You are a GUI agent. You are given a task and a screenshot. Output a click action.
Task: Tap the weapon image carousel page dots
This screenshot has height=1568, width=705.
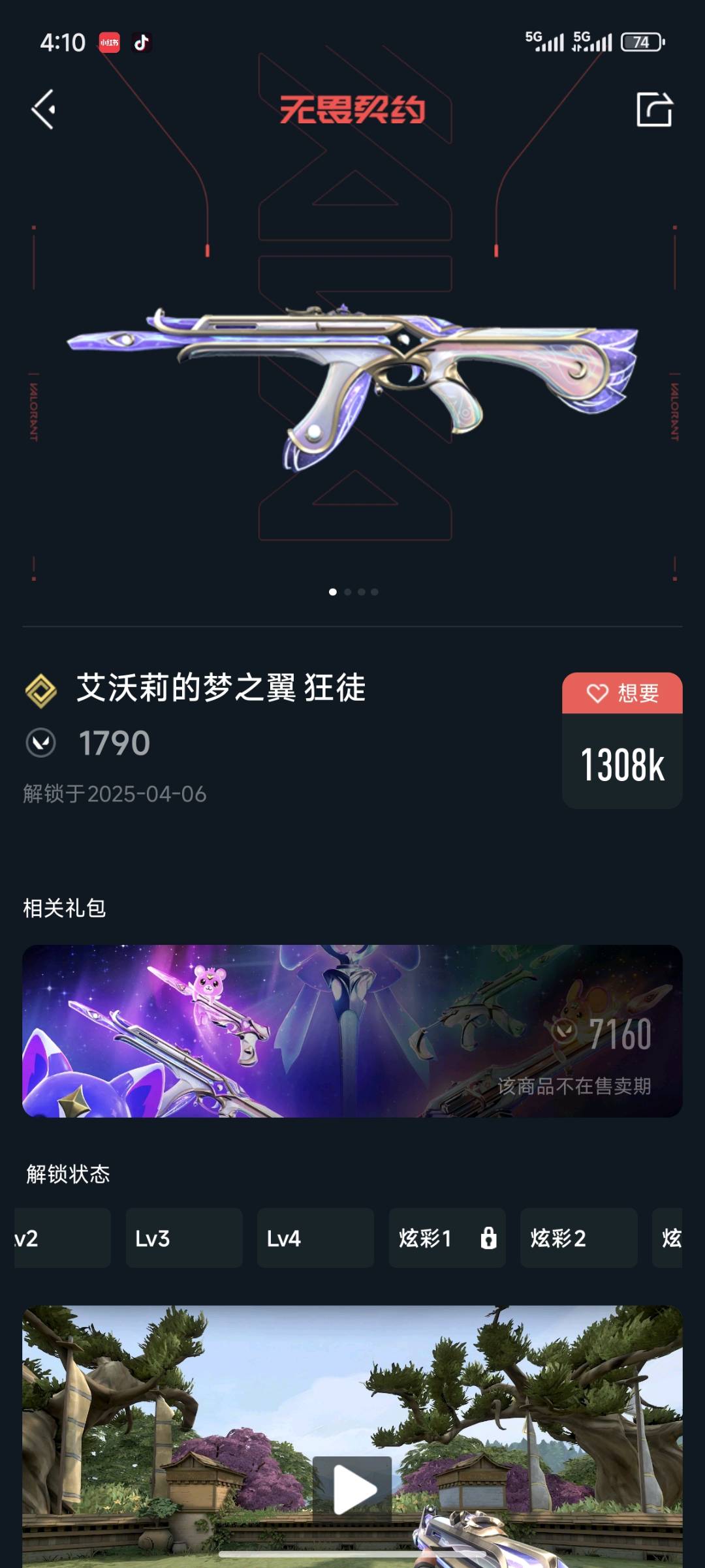click(x=353, y=592)
